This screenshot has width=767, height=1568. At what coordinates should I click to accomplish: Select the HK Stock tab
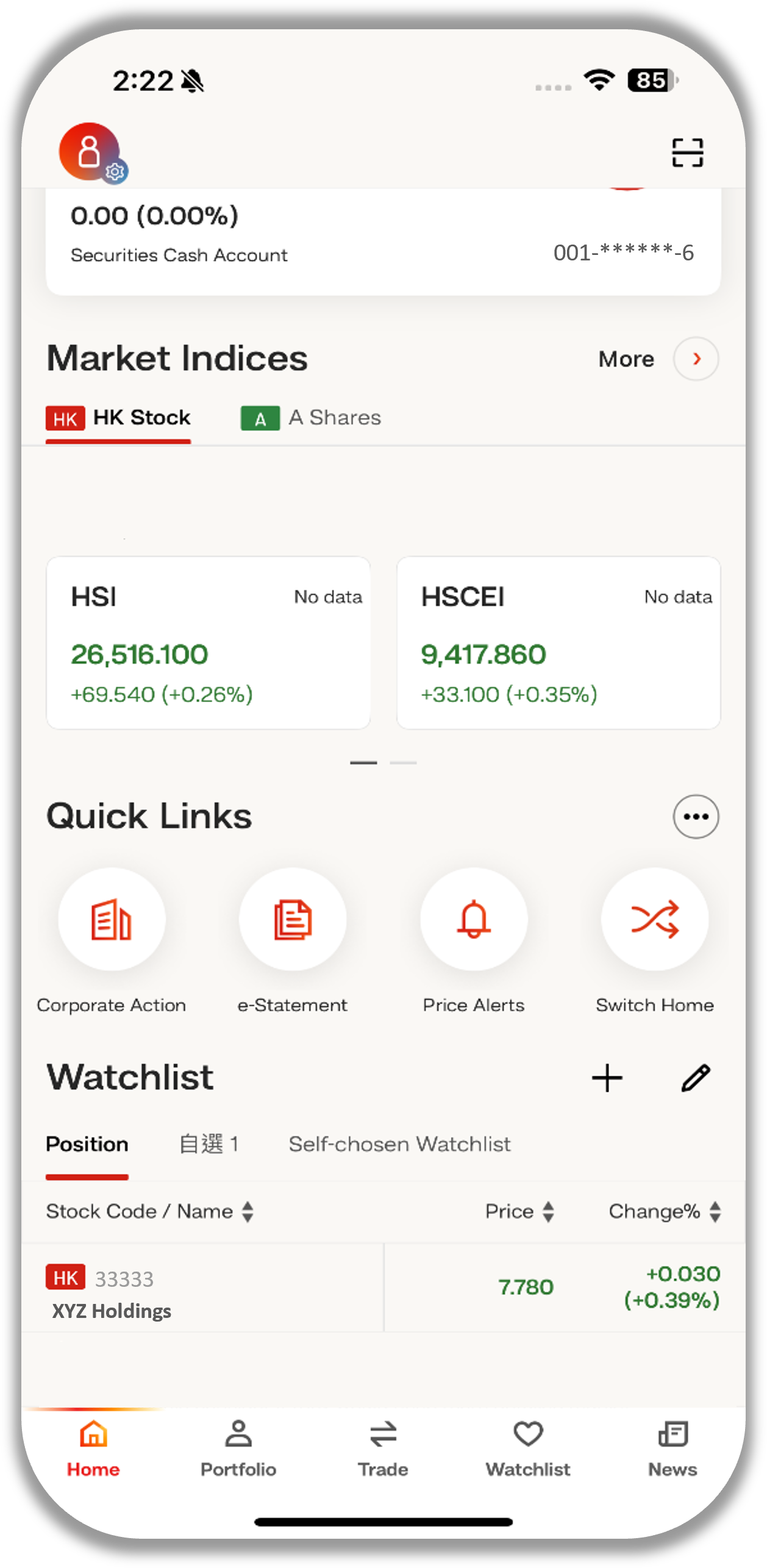(x=119, y=418)
